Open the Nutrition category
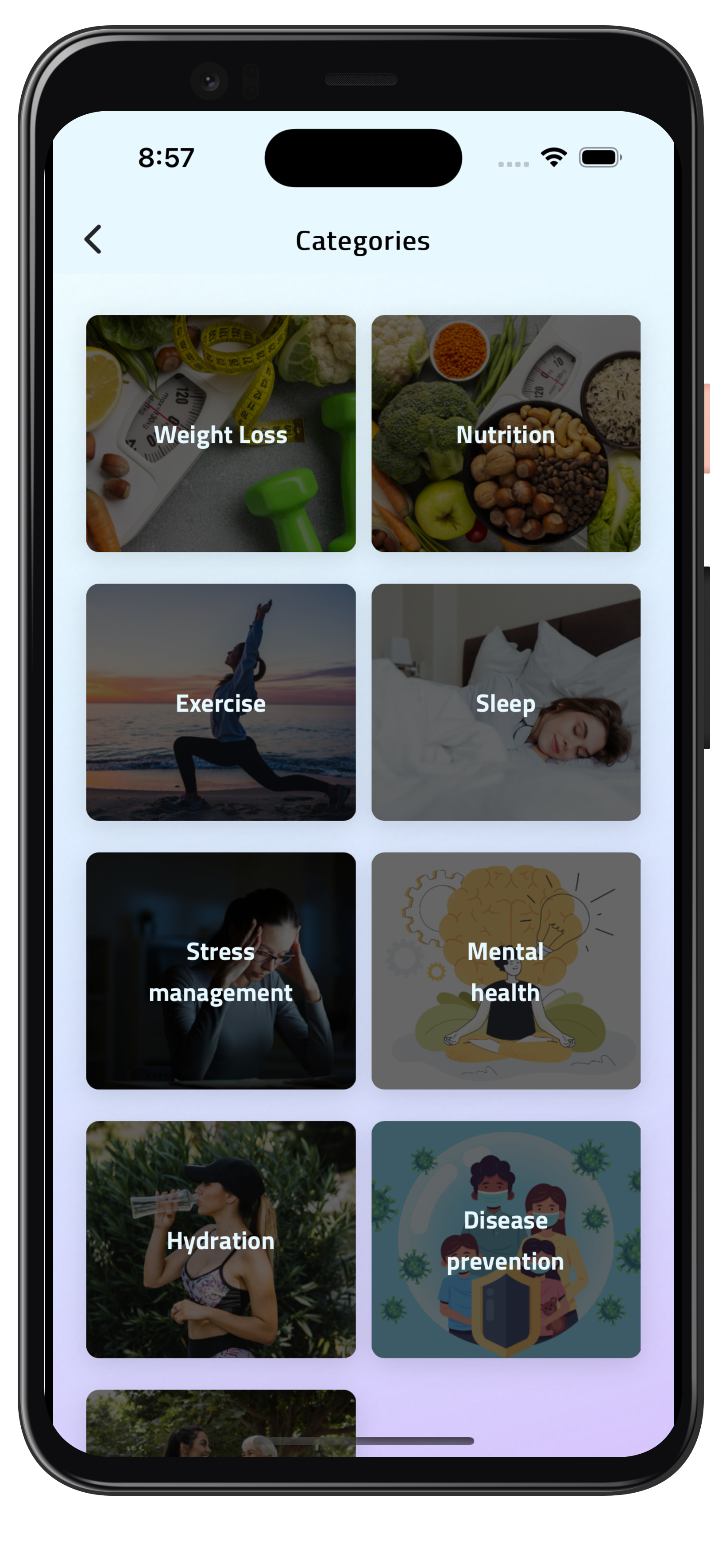This screenshot has width=726, height=1568. pos(506,433)
